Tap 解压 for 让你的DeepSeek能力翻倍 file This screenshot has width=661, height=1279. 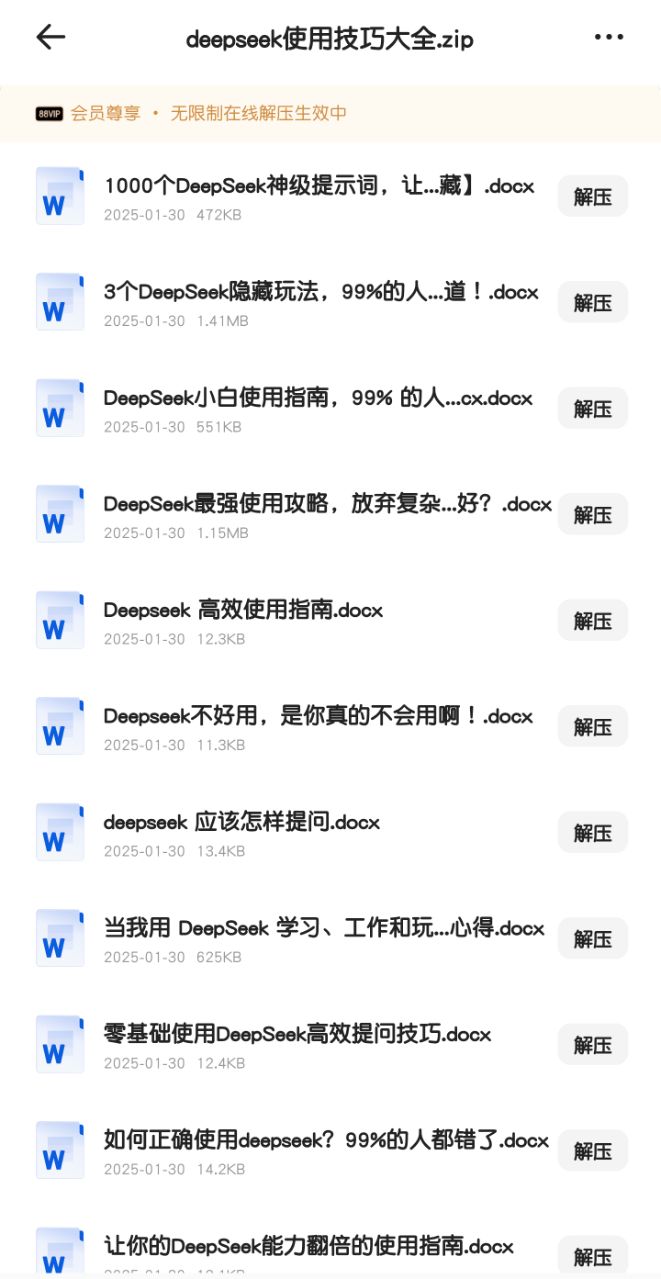pyautogui.click(x=592, y=1256)
